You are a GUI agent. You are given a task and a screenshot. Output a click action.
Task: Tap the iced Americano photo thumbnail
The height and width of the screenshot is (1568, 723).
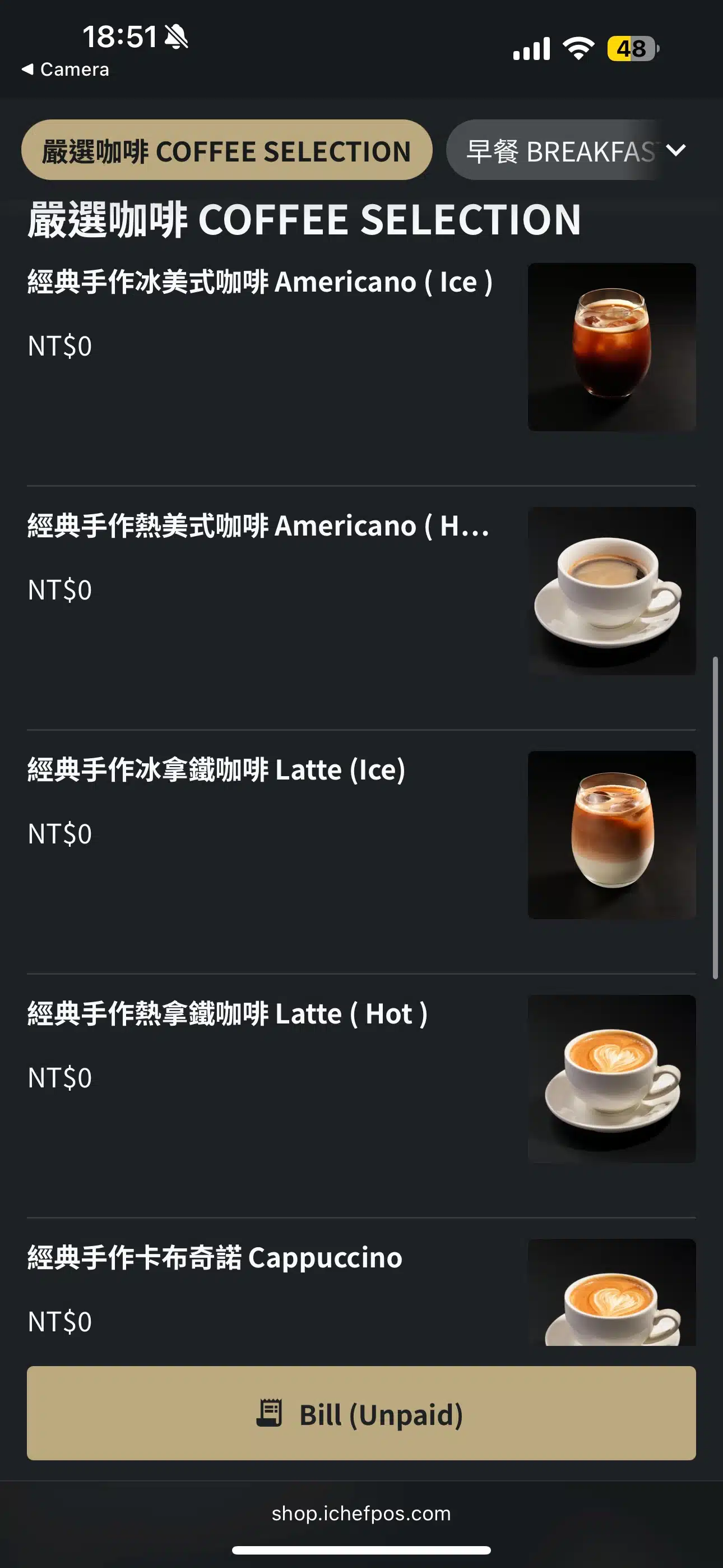pos(611,345)
